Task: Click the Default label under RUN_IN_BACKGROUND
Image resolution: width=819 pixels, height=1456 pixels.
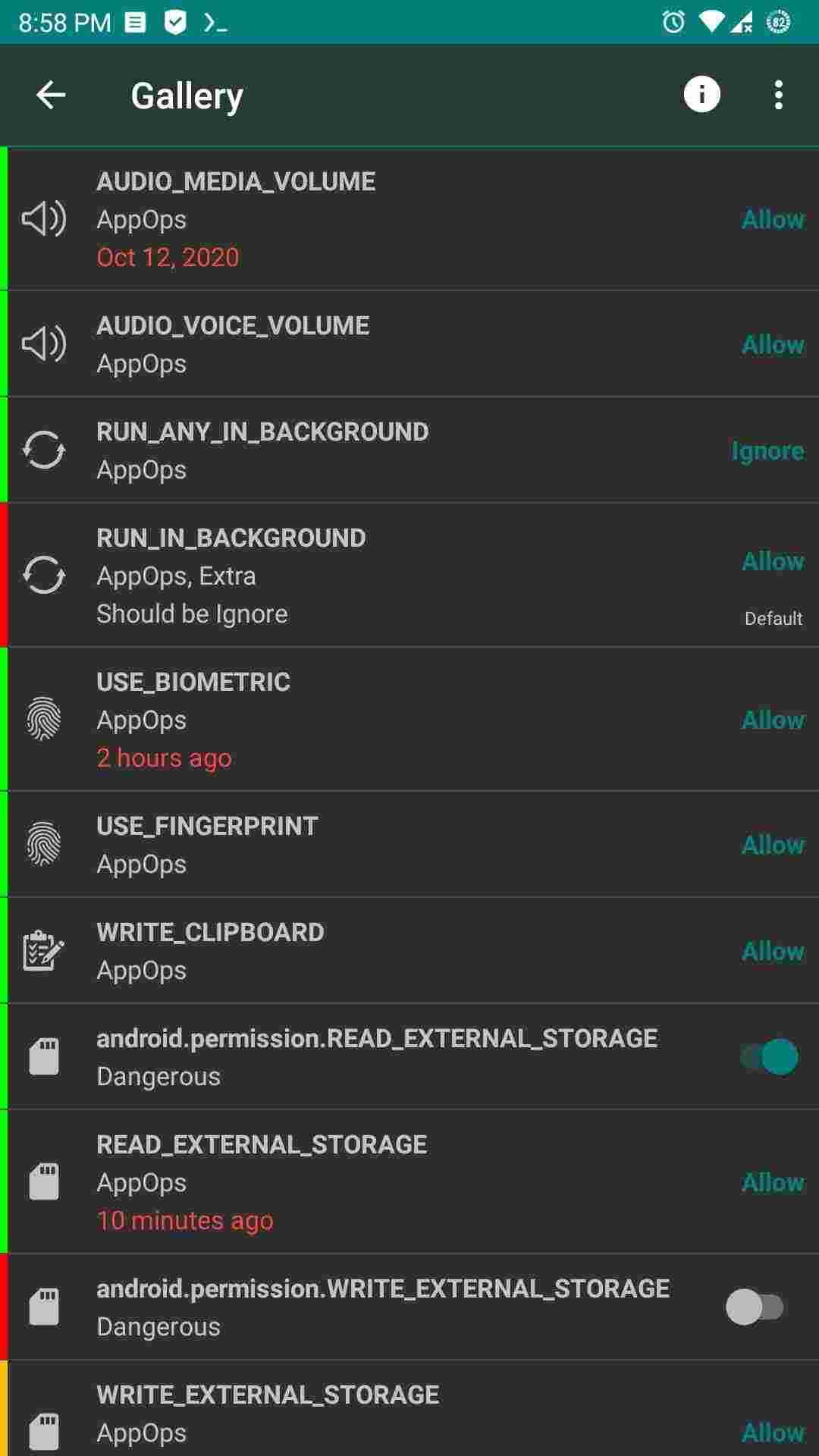Action: [773, 617]
